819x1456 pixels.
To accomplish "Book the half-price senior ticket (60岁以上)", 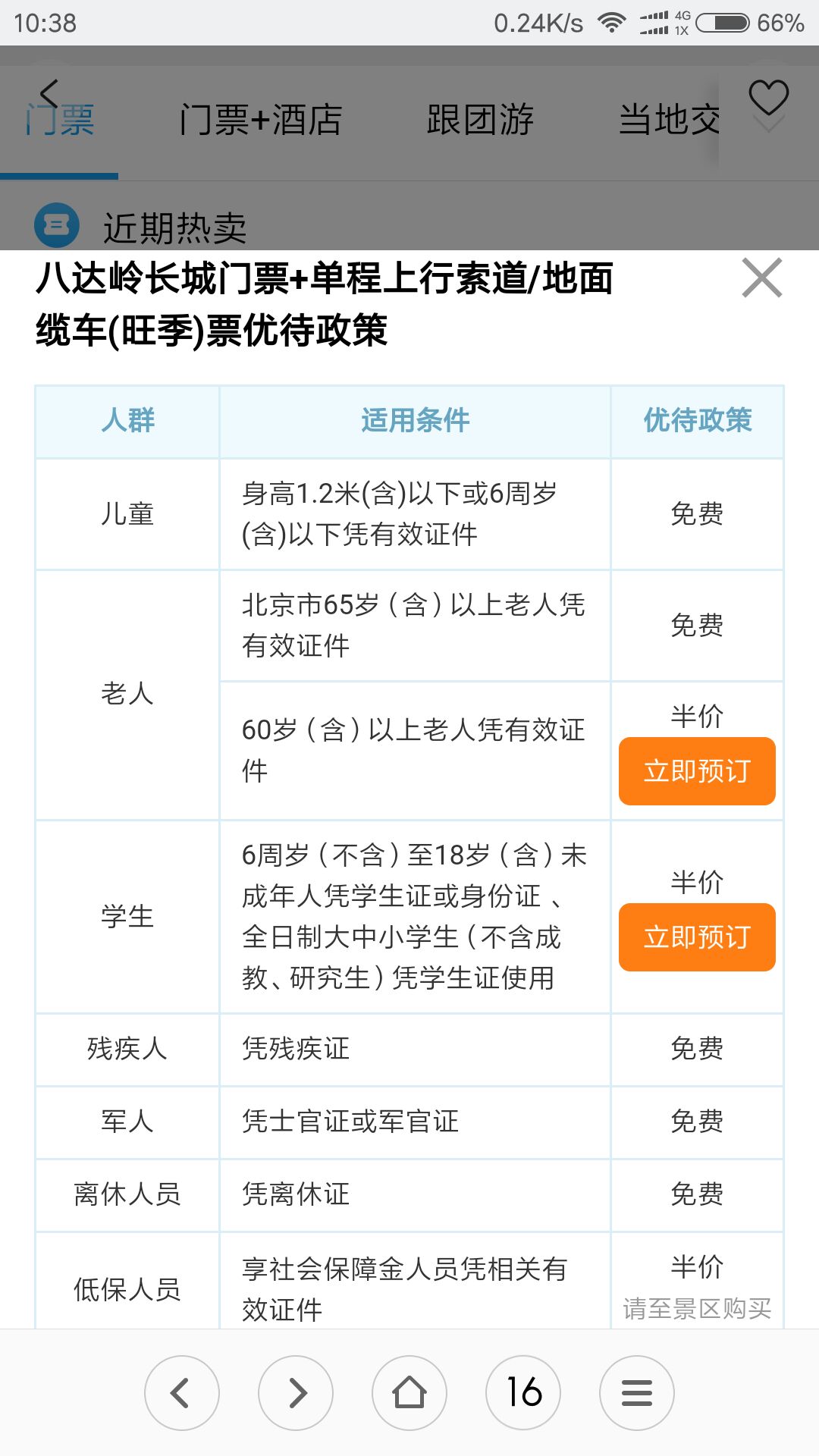I will 697,771.
